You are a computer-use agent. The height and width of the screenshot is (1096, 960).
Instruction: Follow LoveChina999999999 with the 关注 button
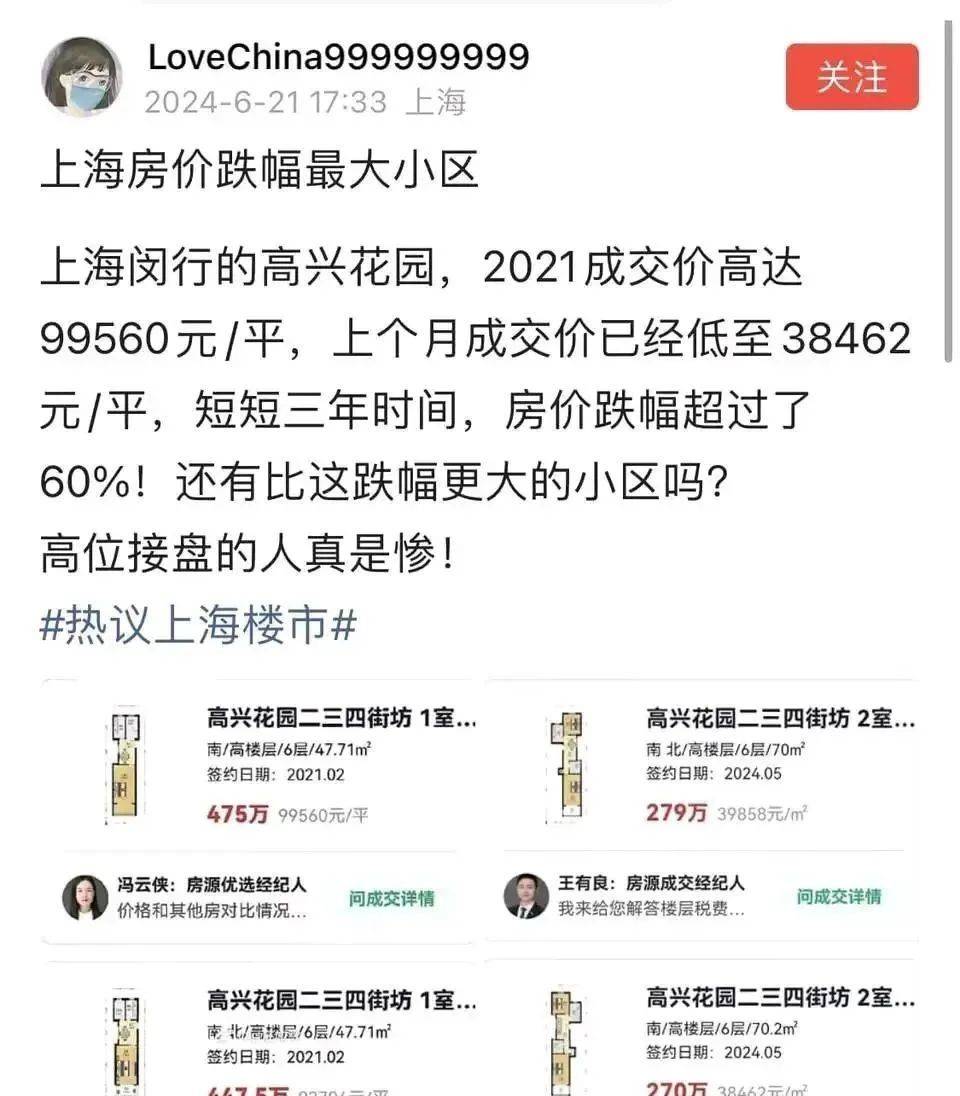point(851,77)
